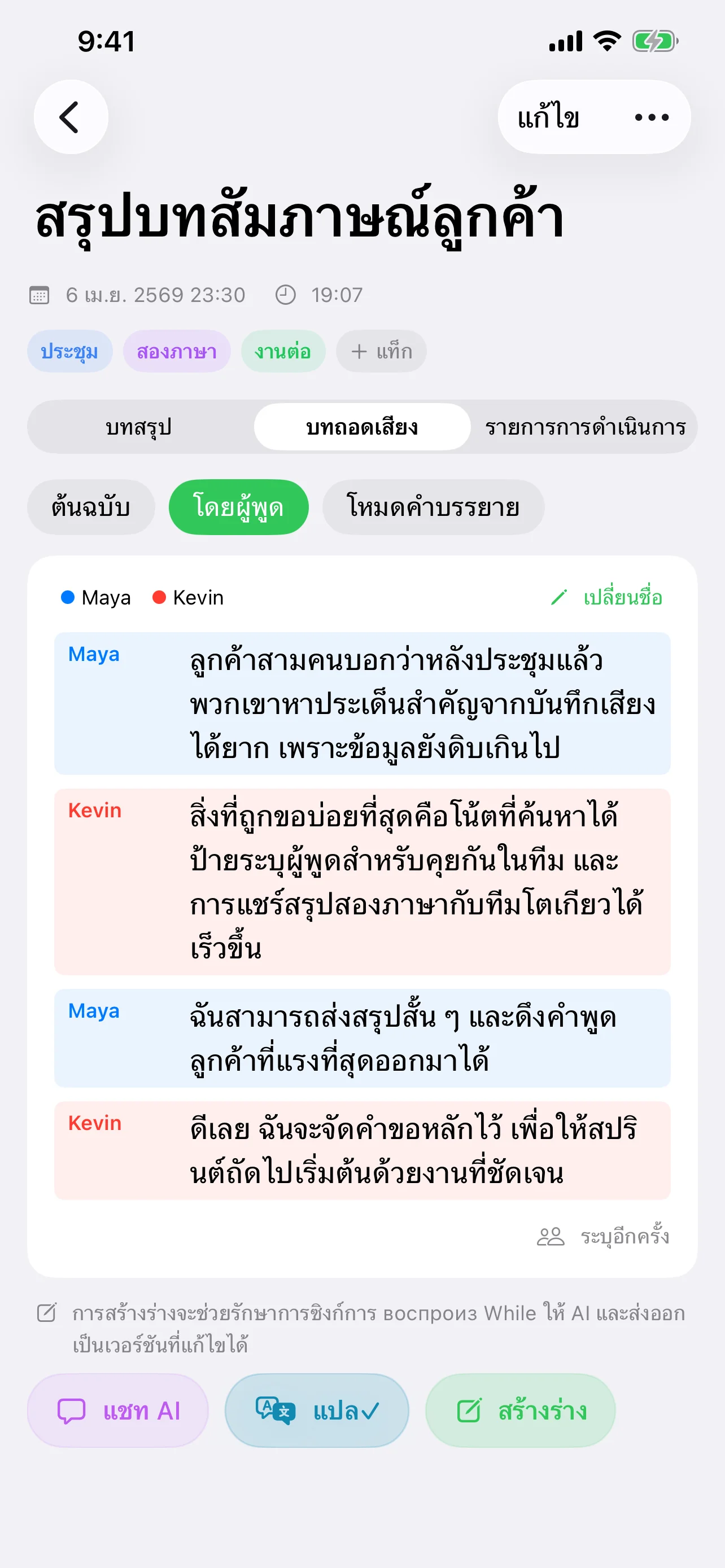This screenshot has height=1568, width=725.
Task: Choose the ต้นฉบับ transcript view
Action: [91, 507]
